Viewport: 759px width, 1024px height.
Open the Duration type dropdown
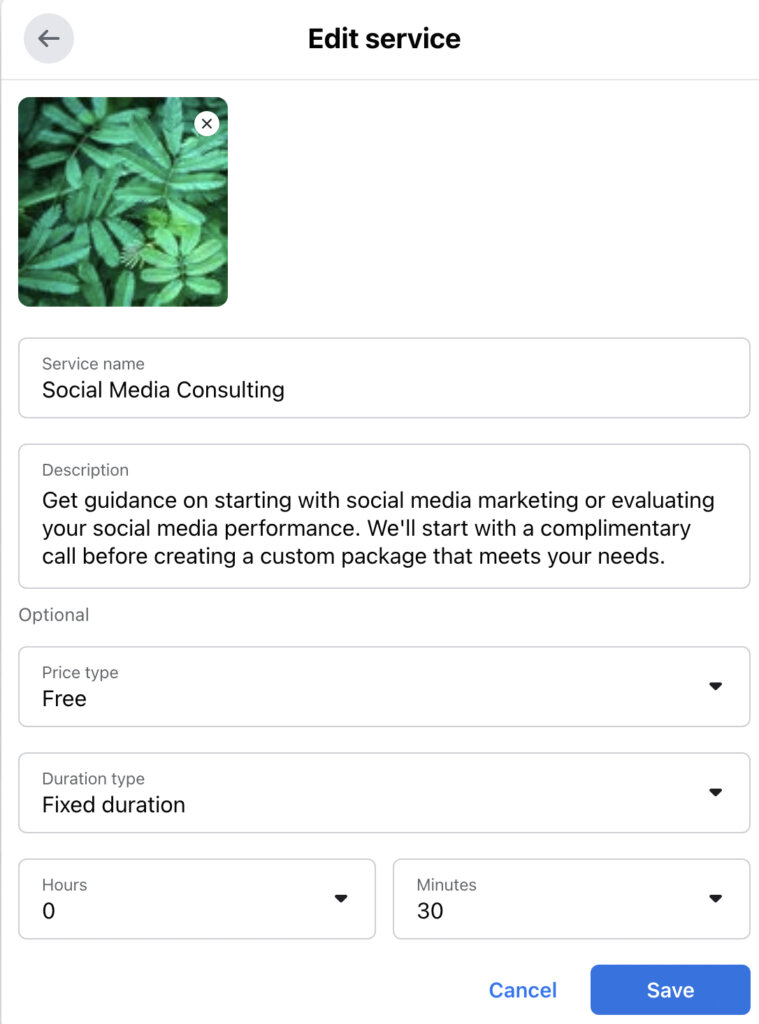pyautogui.click(x=383, y=792)
